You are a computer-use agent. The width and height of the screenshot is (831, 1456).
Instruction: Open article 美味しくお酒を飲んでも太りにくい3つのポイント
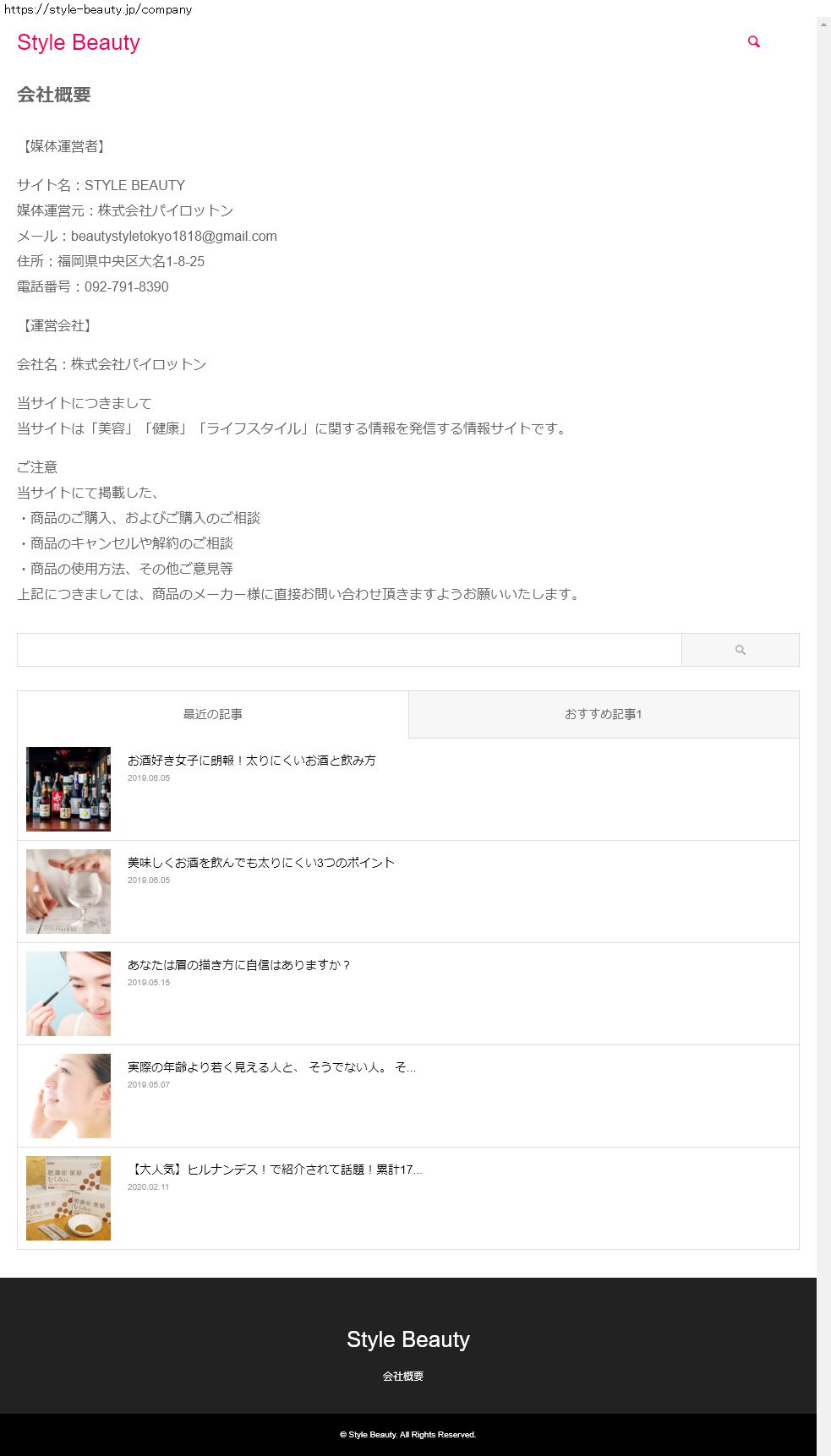260,863
